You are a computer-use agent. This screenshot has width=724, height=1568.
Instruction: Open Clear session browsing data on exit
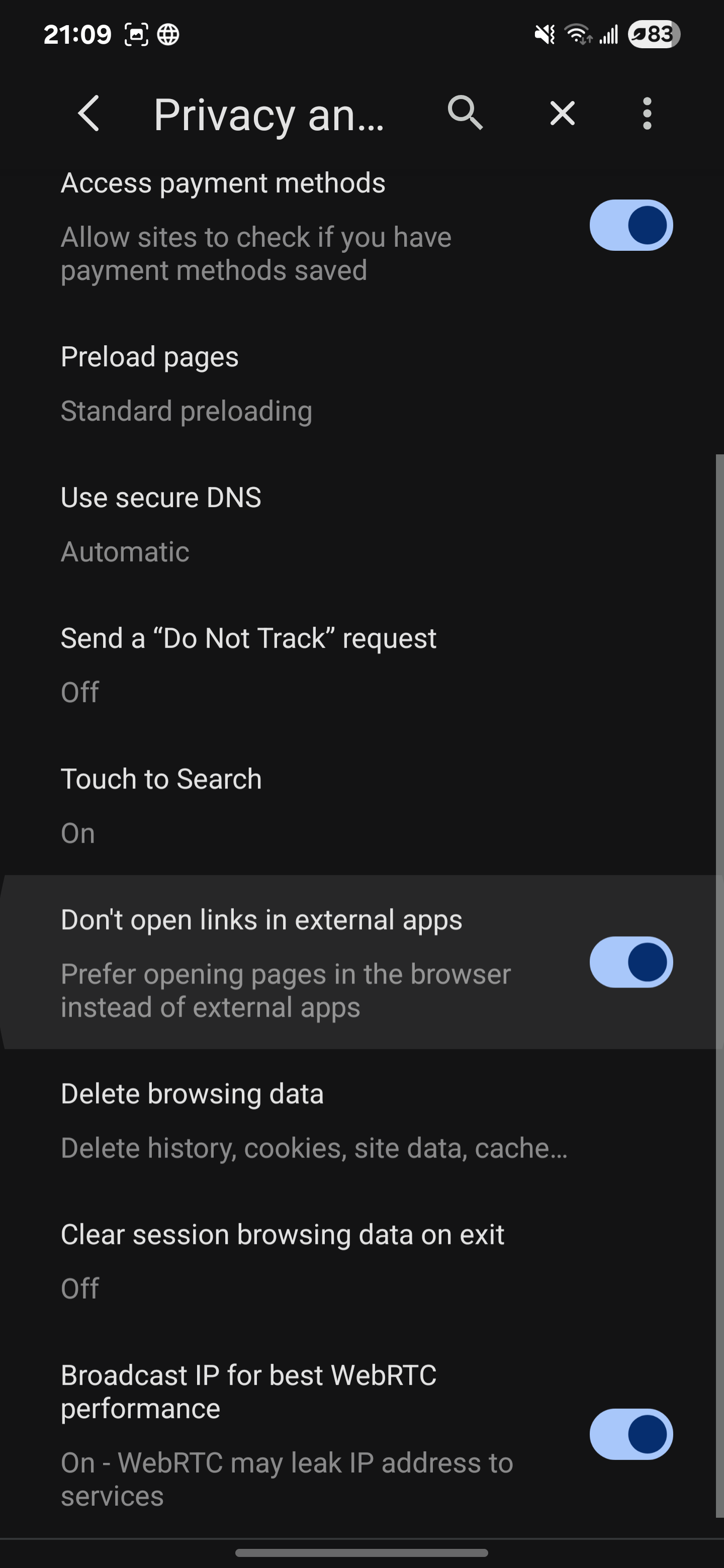[361, 1260]
